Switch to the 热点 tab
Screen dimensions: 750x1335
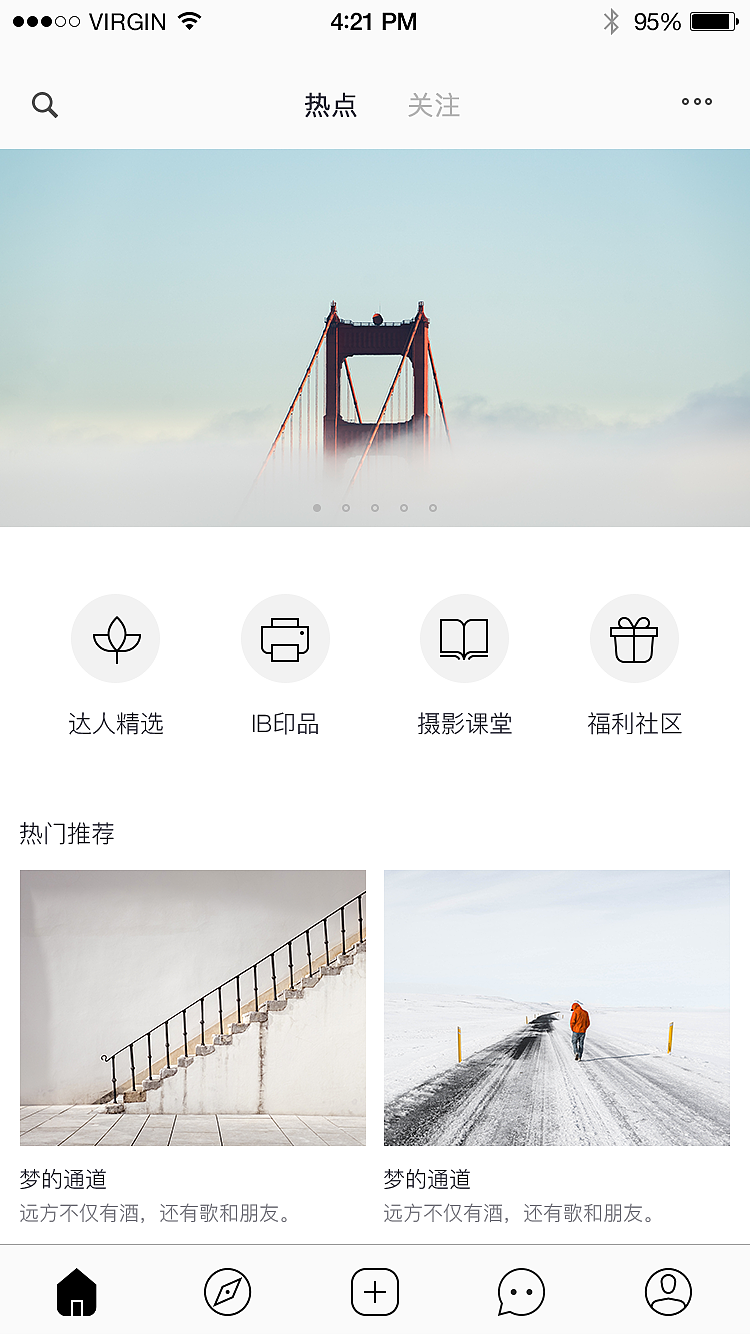[331, 105]
